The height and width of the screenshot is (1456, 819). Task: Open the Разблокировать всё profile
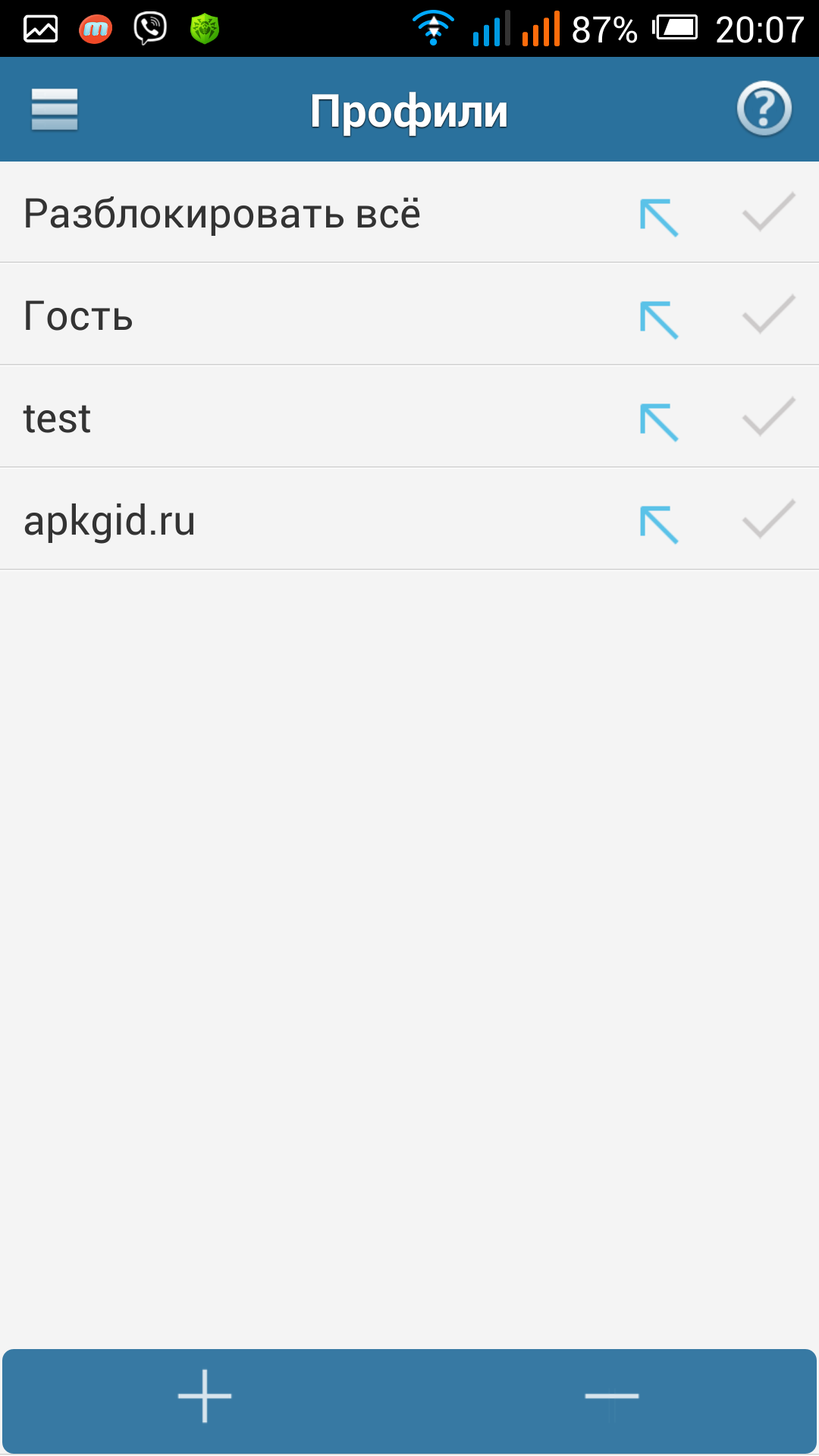pos(222,213)
